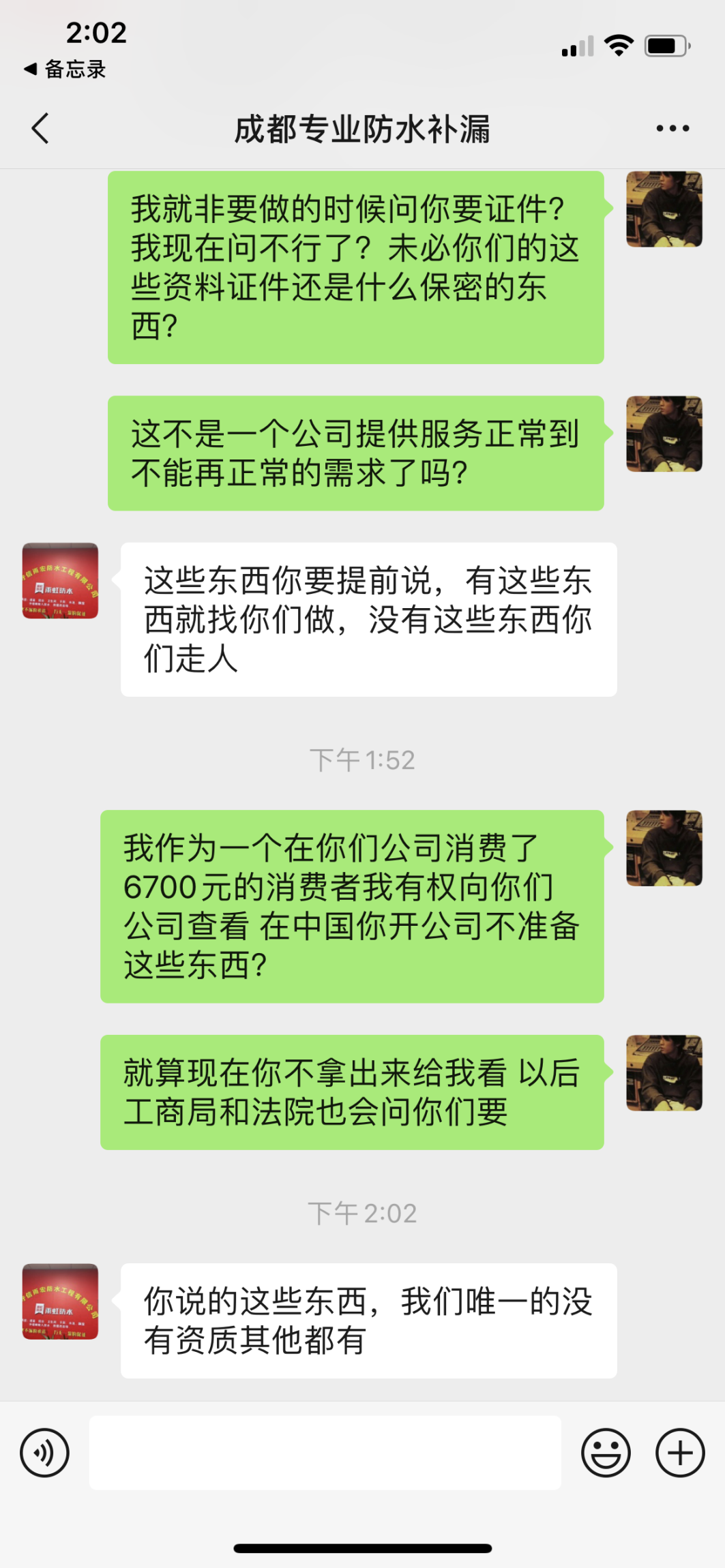Switch to voice message input
Screen dimensions: 725x1568
tap(45, 1453)
